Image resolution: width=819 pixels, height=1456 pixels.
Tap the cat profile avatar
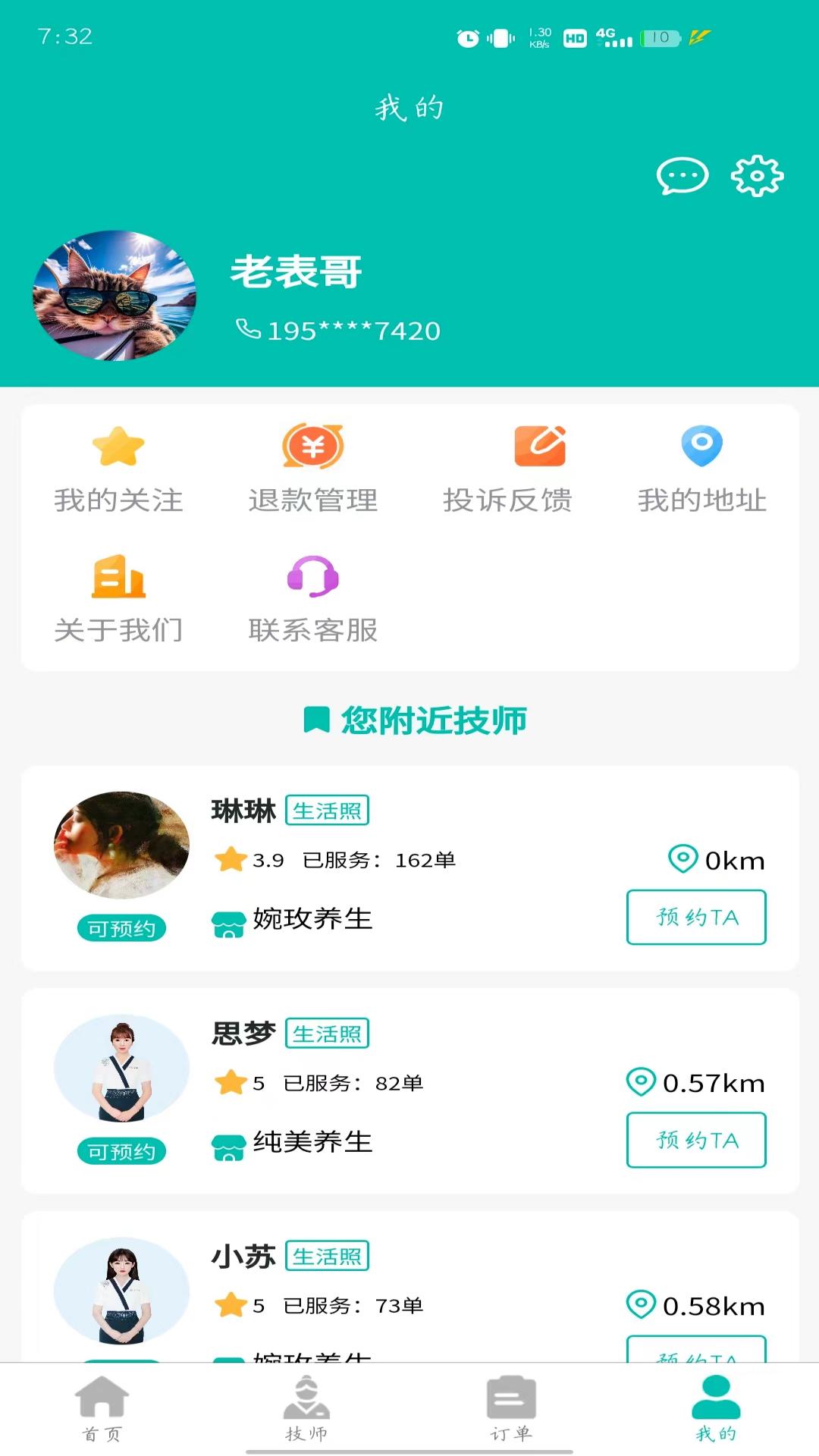point(115,296)
